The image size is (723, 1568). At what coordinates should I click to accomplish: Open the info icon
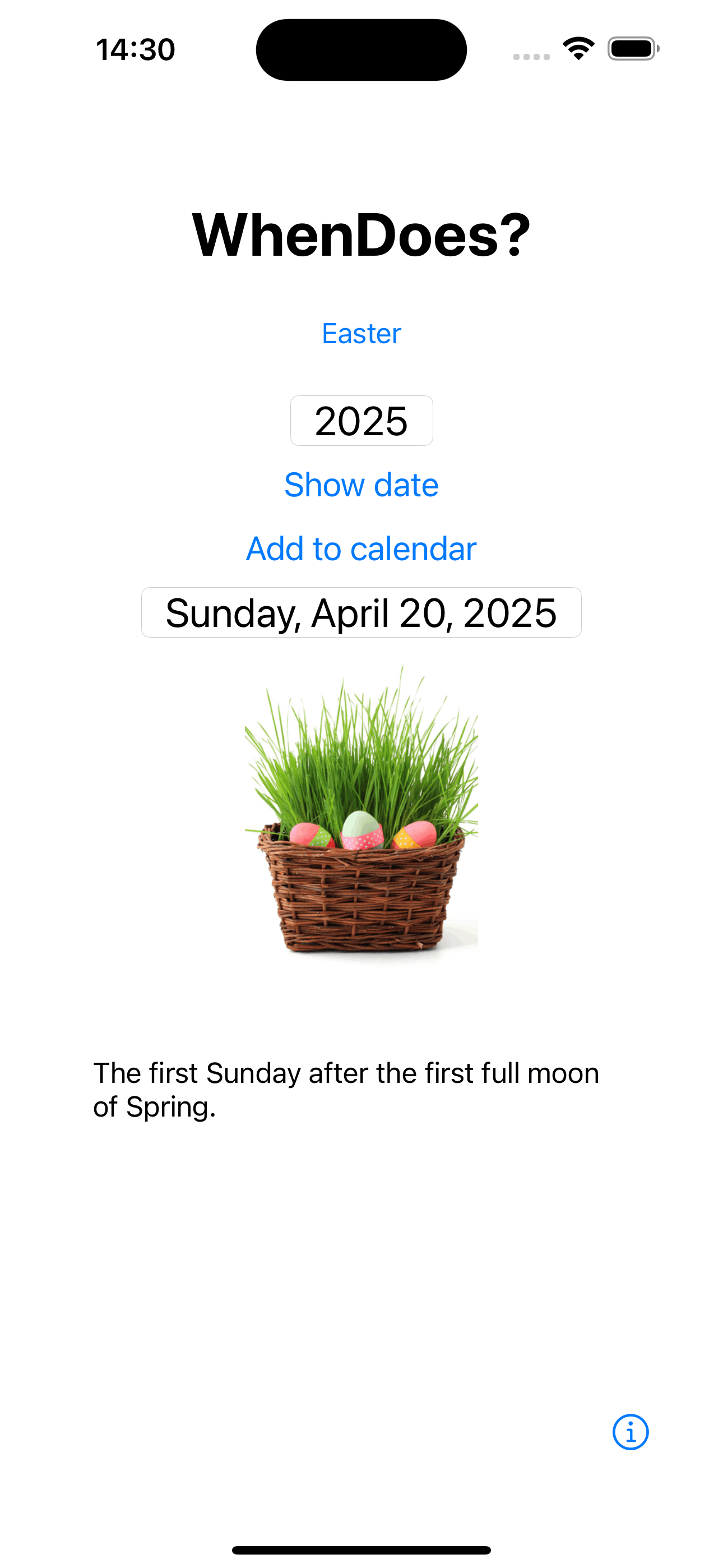[x=630, y=1432]
